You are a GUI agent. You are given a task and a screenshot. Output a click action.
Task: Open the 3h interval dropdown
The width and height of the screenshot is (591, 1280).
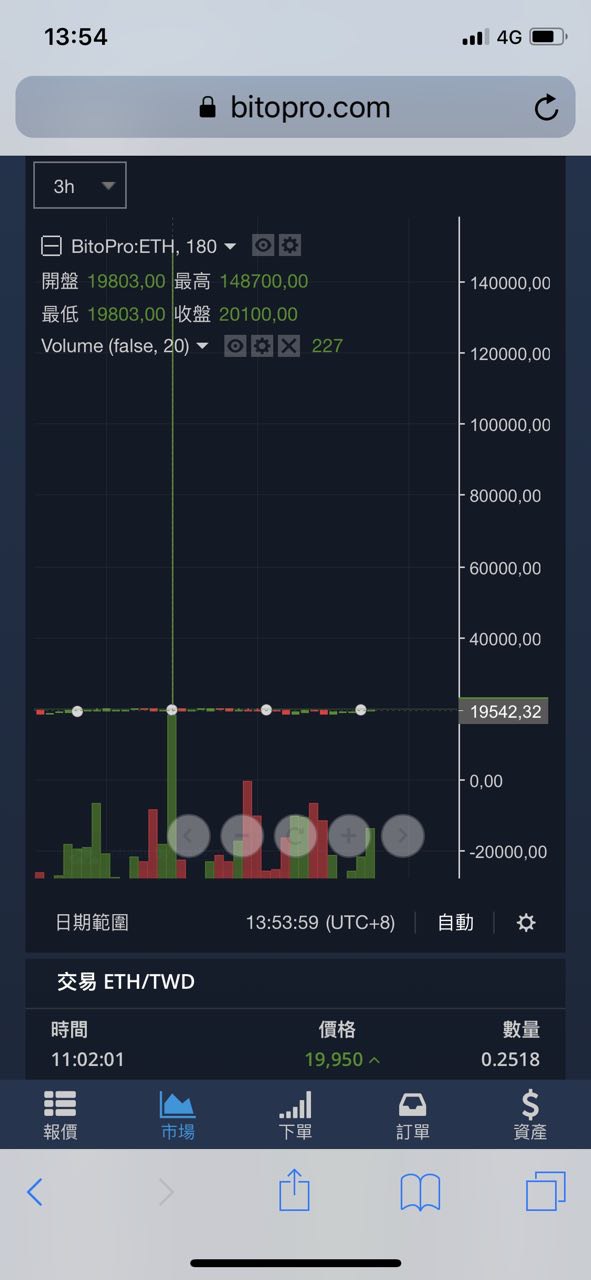tap(80, 185)
